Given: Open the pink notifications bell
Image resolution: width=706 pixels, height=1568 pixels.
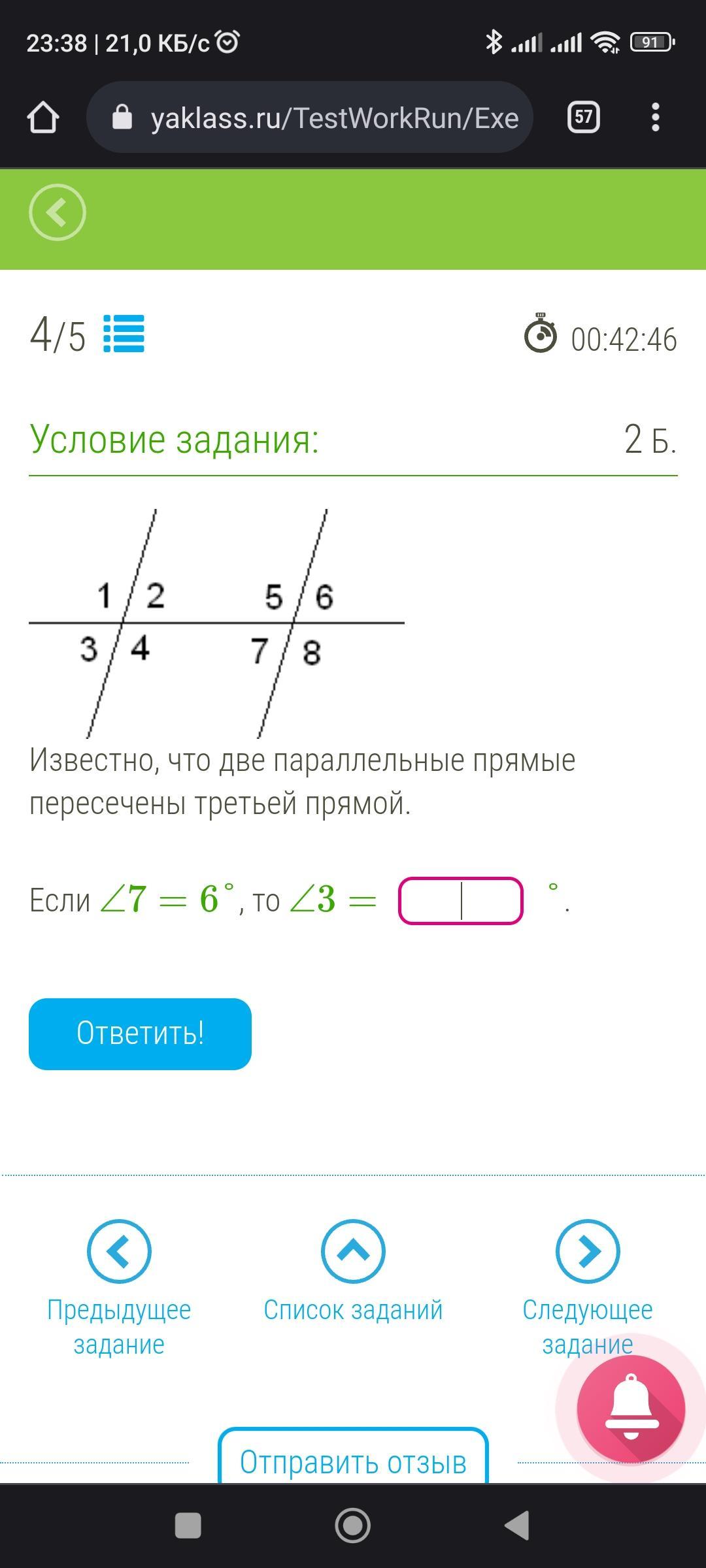Looking at the screenshot, I should [x=631, y=1409].
